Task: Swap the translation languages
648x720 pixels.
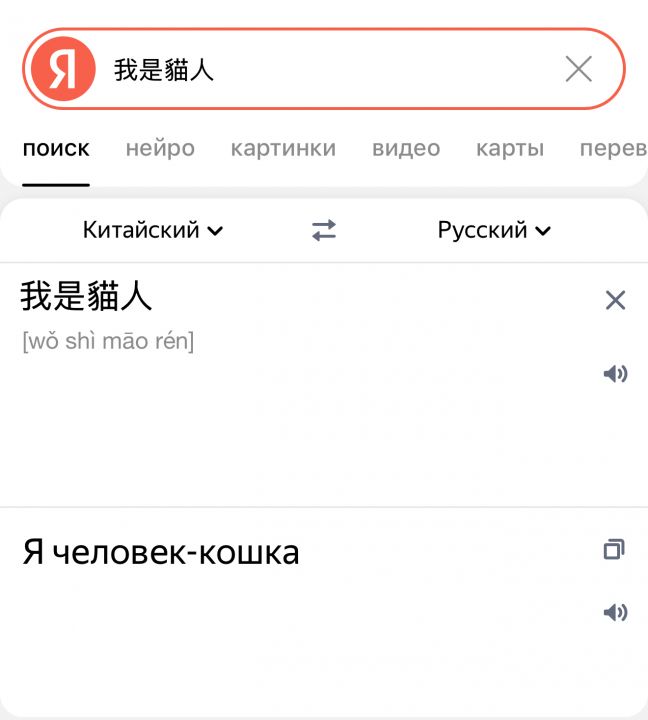Action: point(324,230)
